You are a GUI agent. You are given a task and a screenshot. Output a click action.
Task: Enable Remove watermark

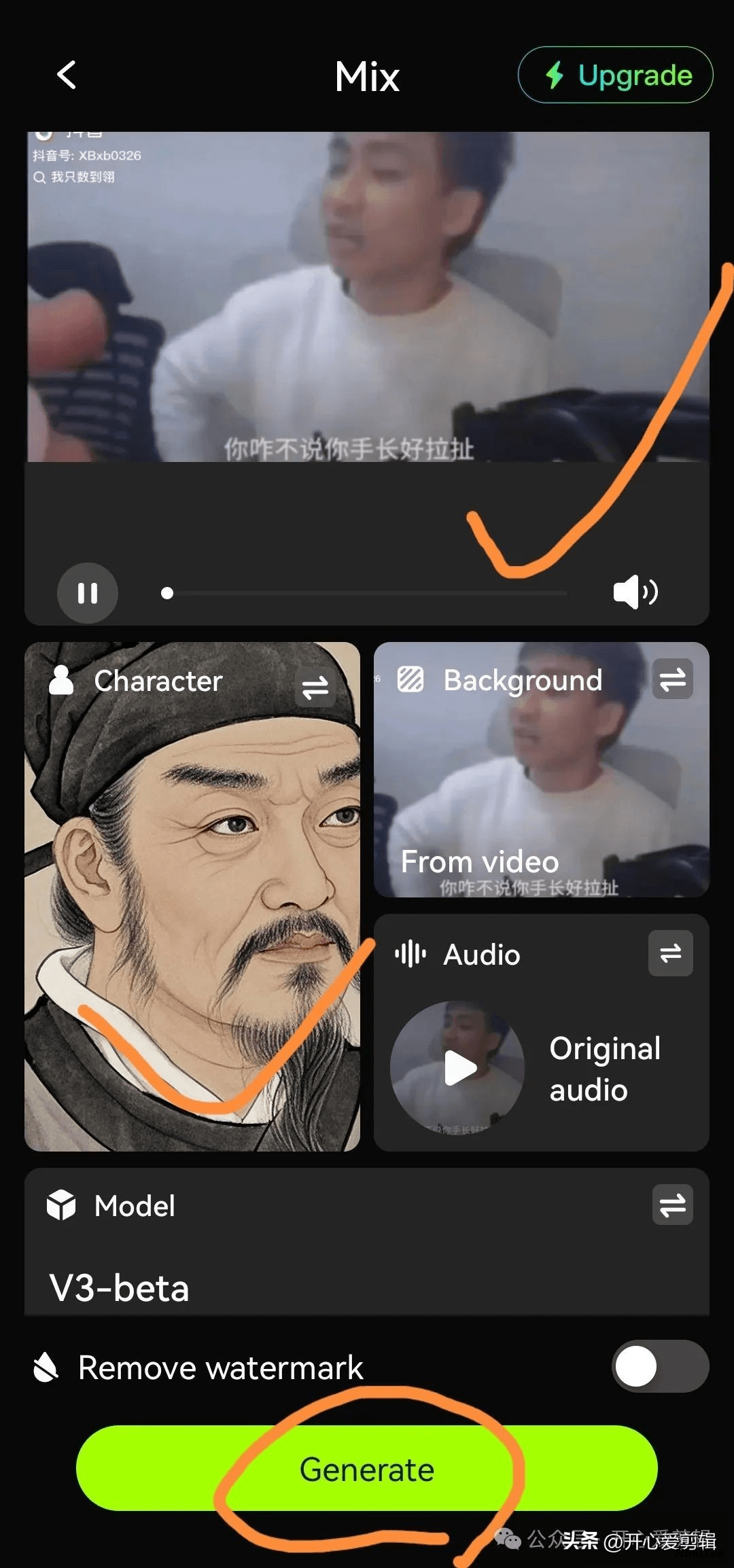(660, 1366)
